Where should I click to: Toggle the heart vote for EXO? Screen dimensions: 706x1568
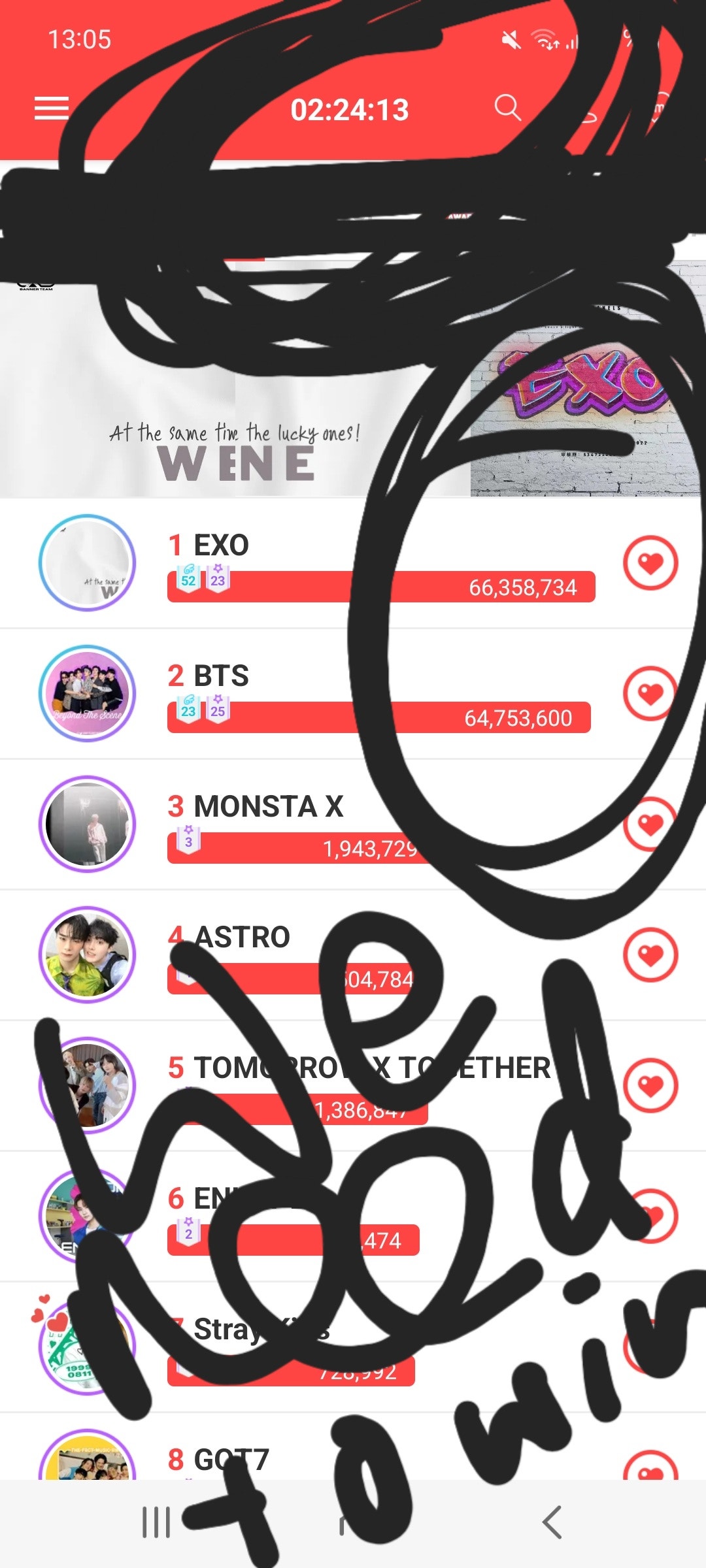pyautogui.click(x=652, y=563)
